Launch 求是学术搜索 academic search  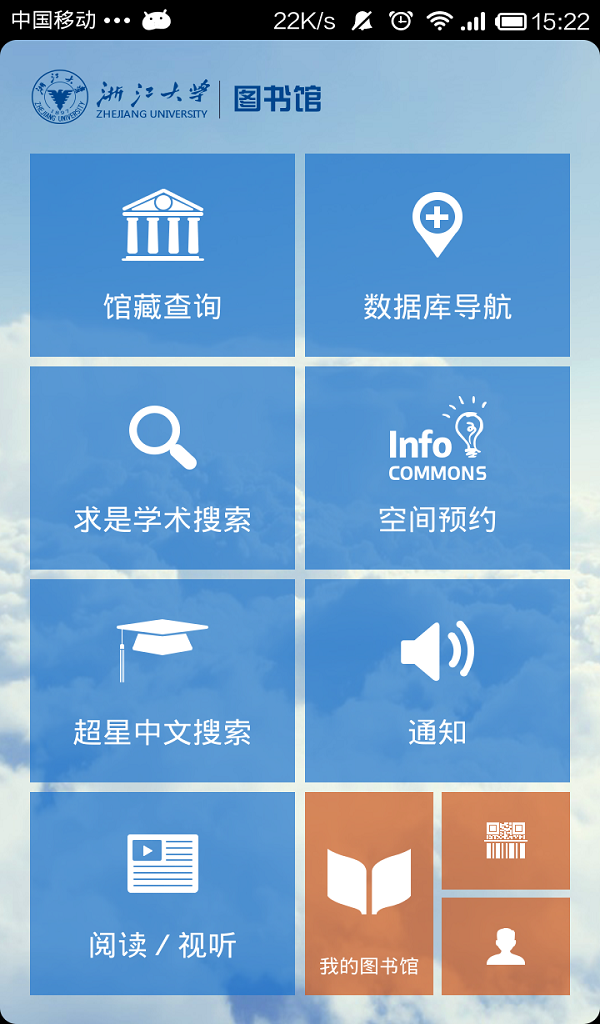[x=162, y=467]
